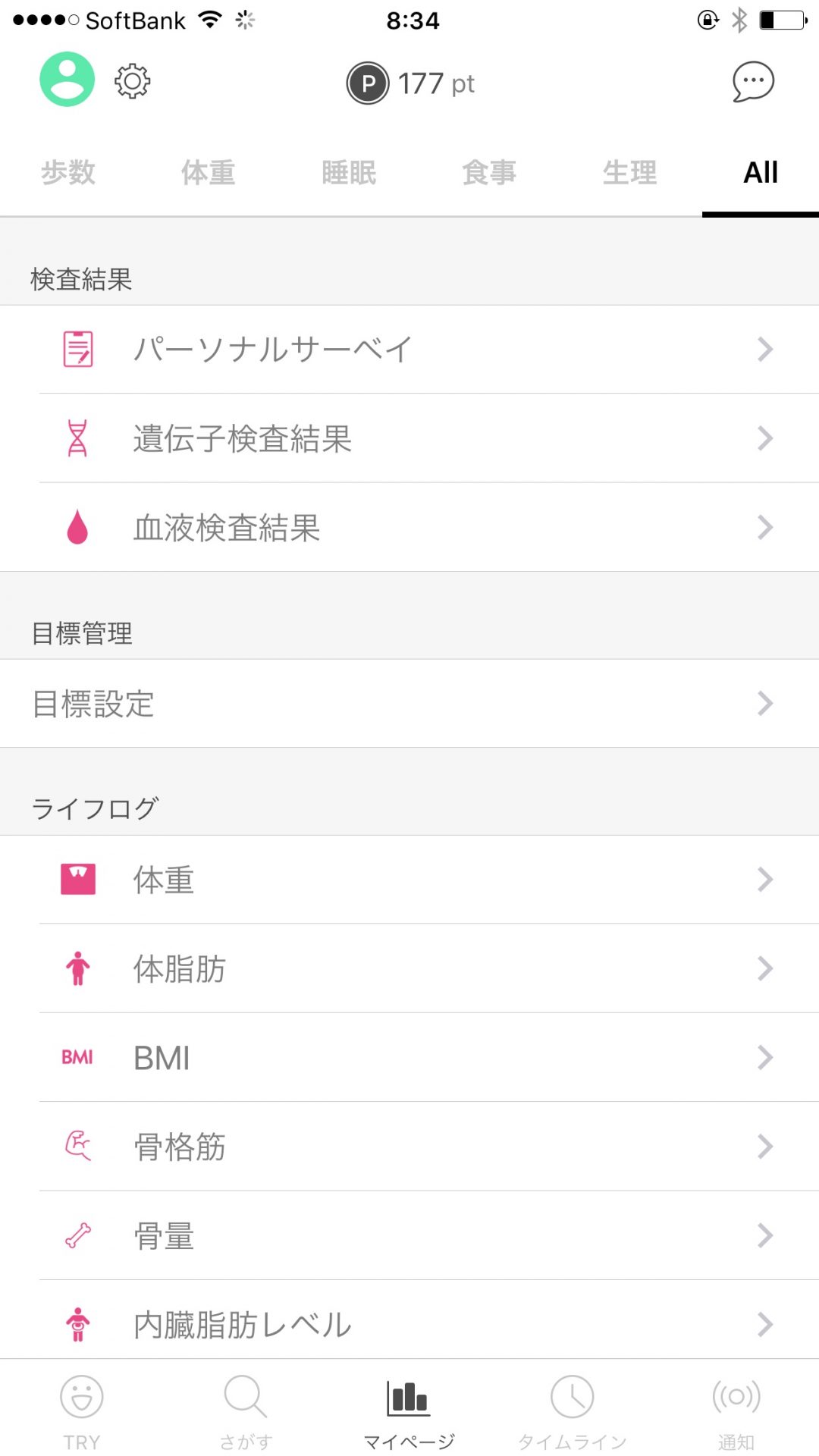Screen dimensions: 819x1456
Task: Switch to the 睡眠 tab
Action: coord(349,173)
